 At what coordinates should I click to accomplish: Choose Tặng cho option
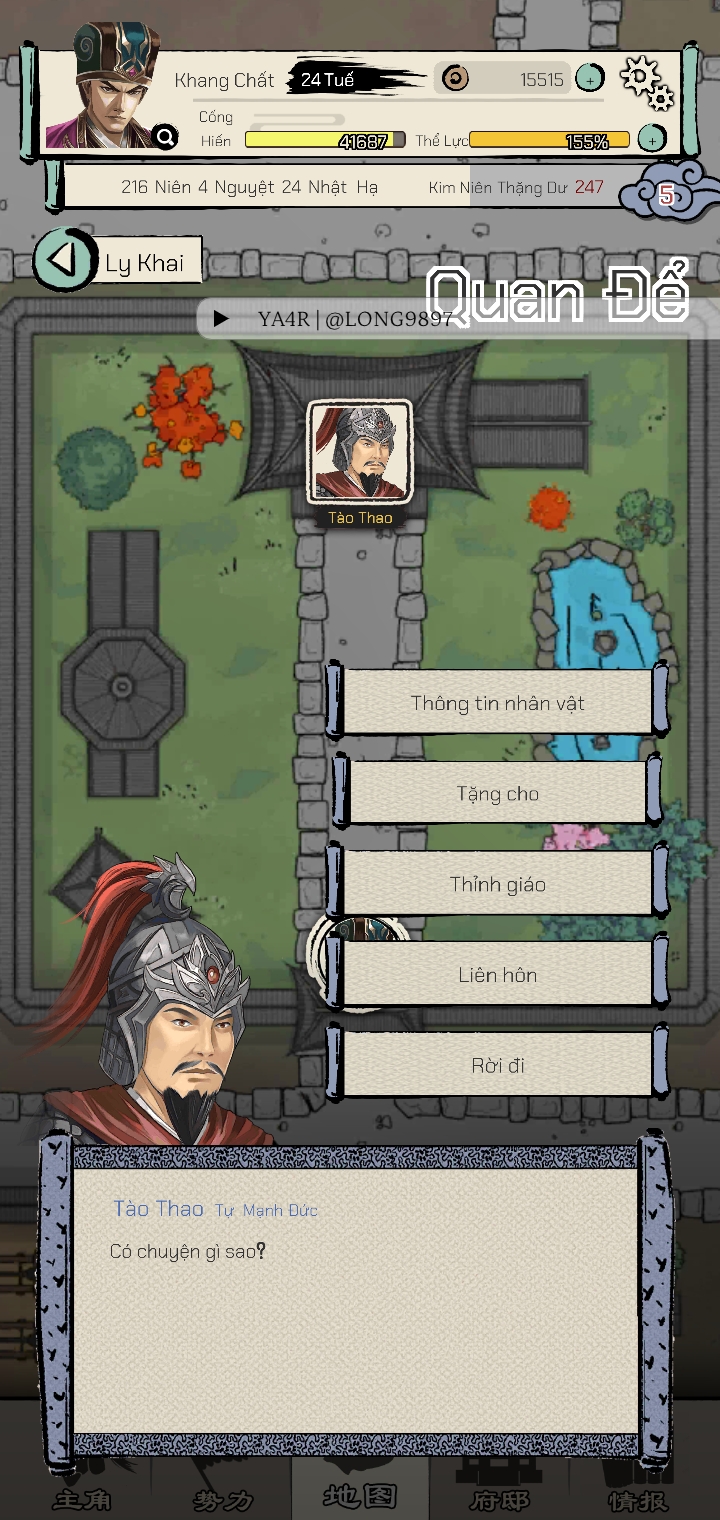[x=497, y=794]
